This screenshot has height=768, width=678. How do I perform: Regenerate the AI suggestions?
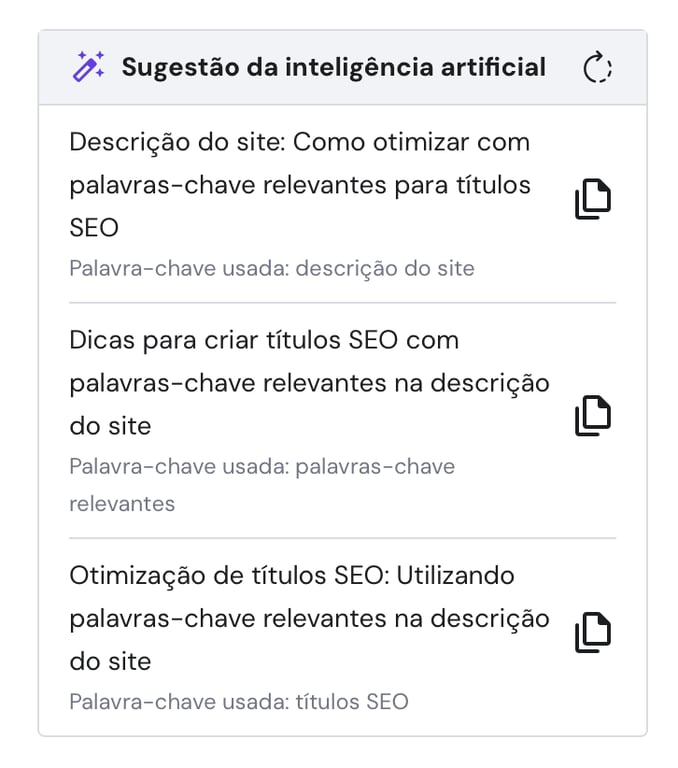(x=597, y=68)
